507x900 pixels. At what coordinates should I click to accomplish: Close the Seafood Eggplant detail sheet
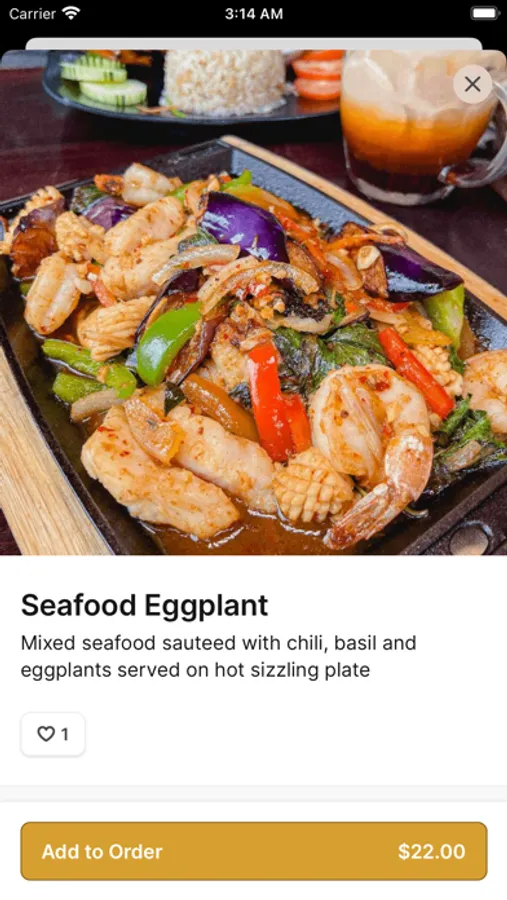point(473,84)
